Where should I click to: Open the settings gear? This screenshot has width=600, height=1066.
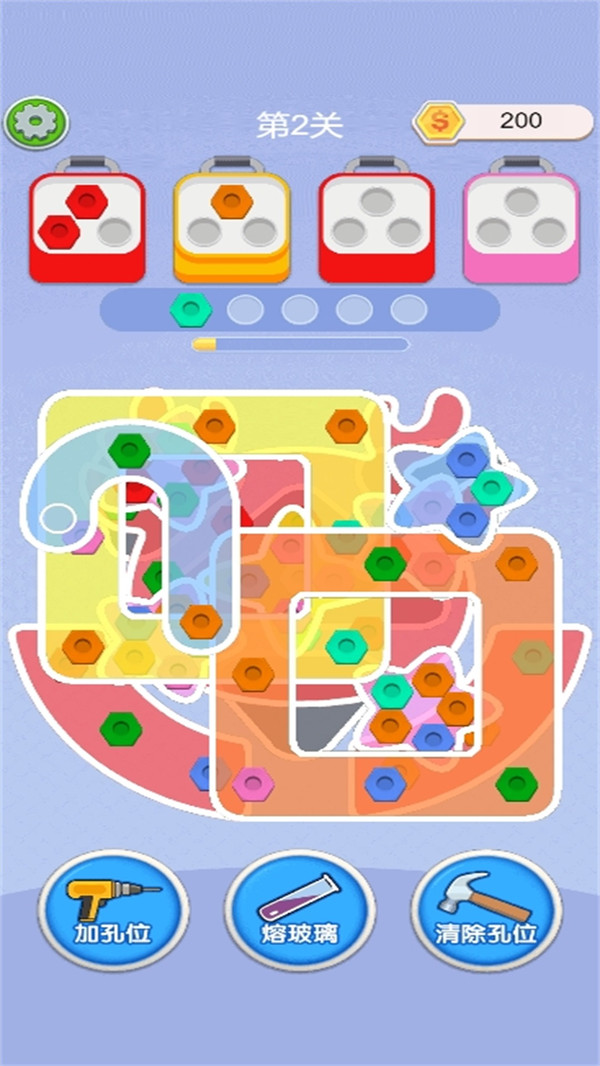[x=36, y=122]
